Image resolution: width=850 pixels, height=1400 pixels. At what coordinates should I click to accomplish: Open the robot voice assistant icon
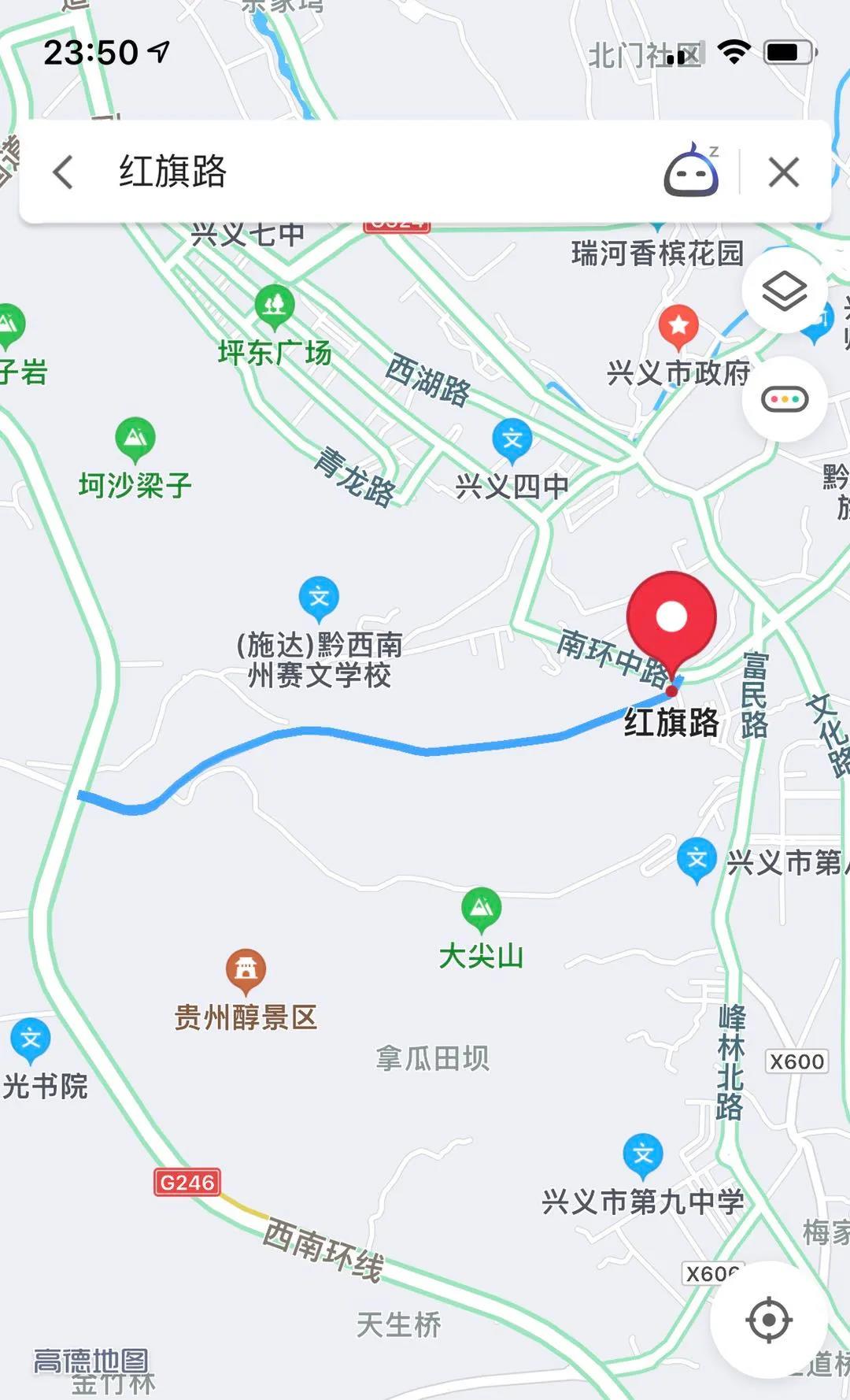pos(692,170)
